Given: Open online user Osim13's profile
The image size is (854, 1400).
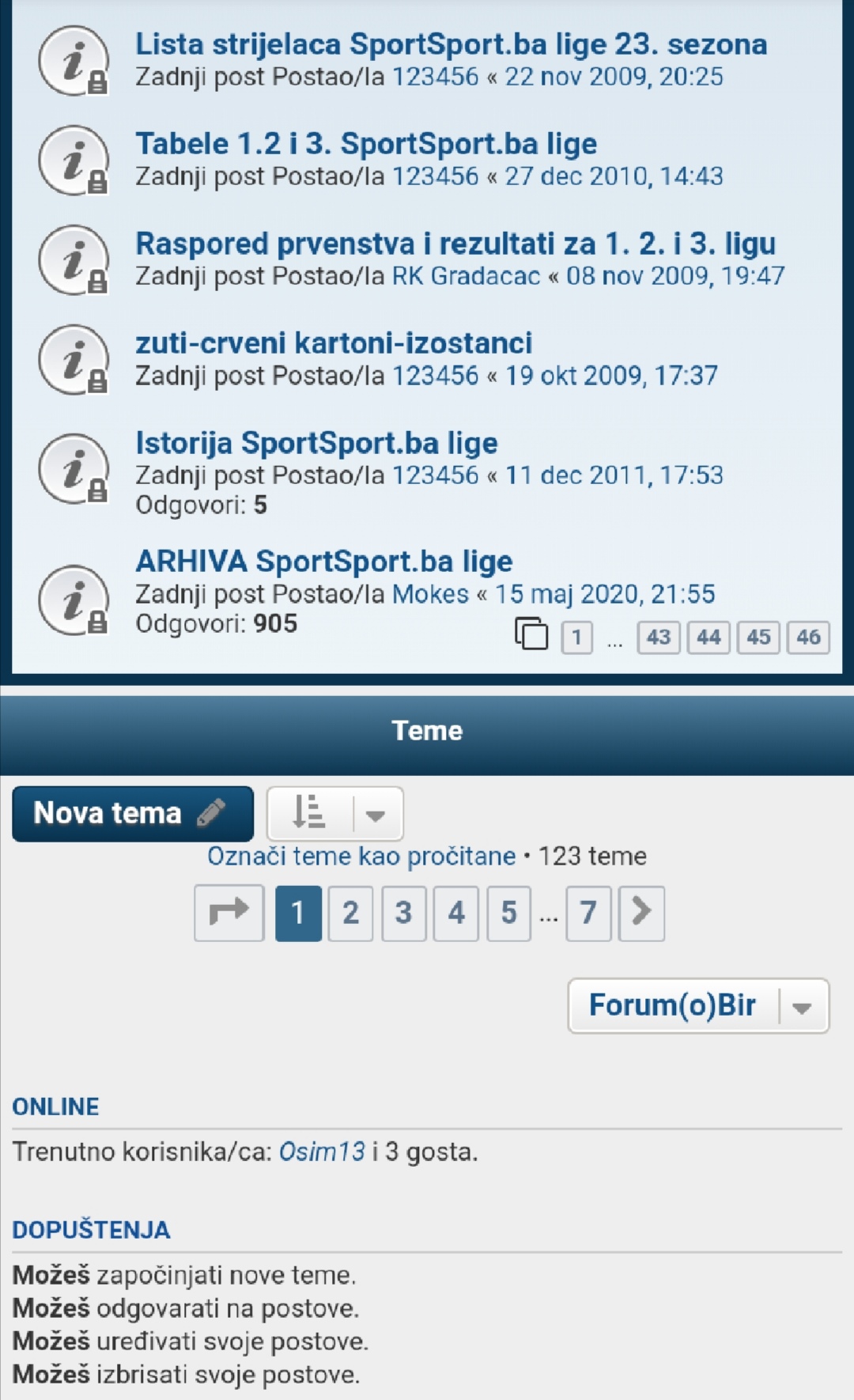Looking at the screenshot, I should [322, 1152].
